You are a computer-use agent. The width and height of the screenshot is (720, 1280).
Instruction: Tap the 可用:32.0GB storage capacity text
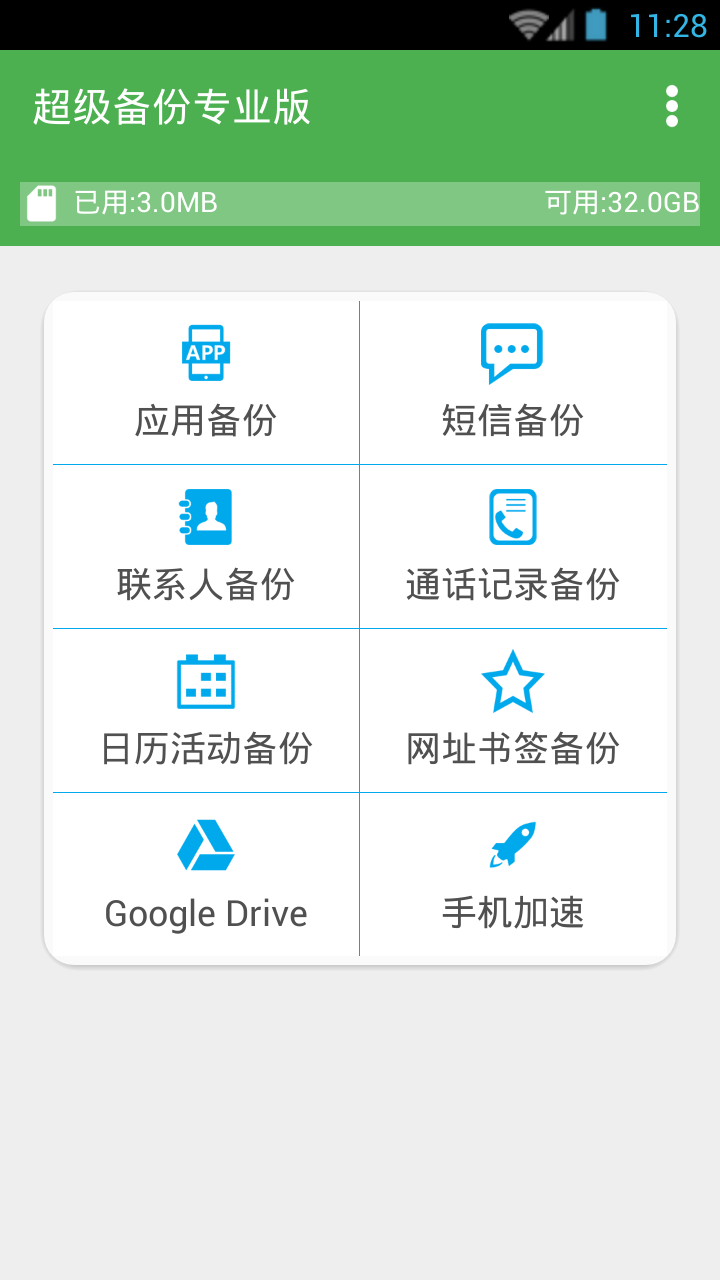click(x=618, y=202)
